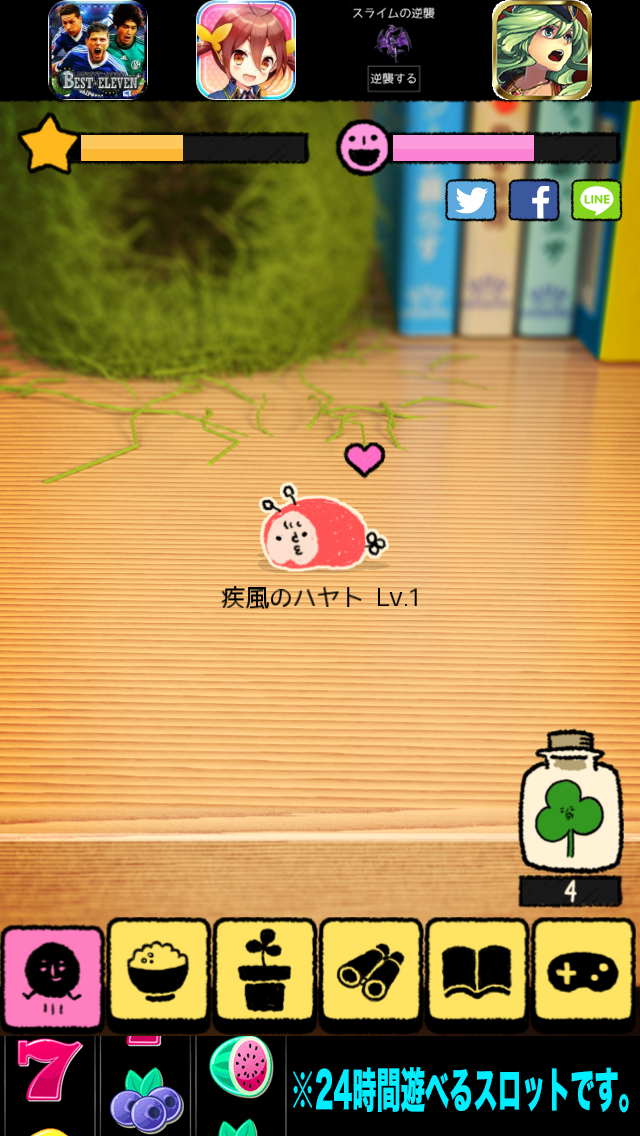The height and width of the screenshot is (1136, 640).
Task: Open the binoculars tab
Action: [371, 977]
